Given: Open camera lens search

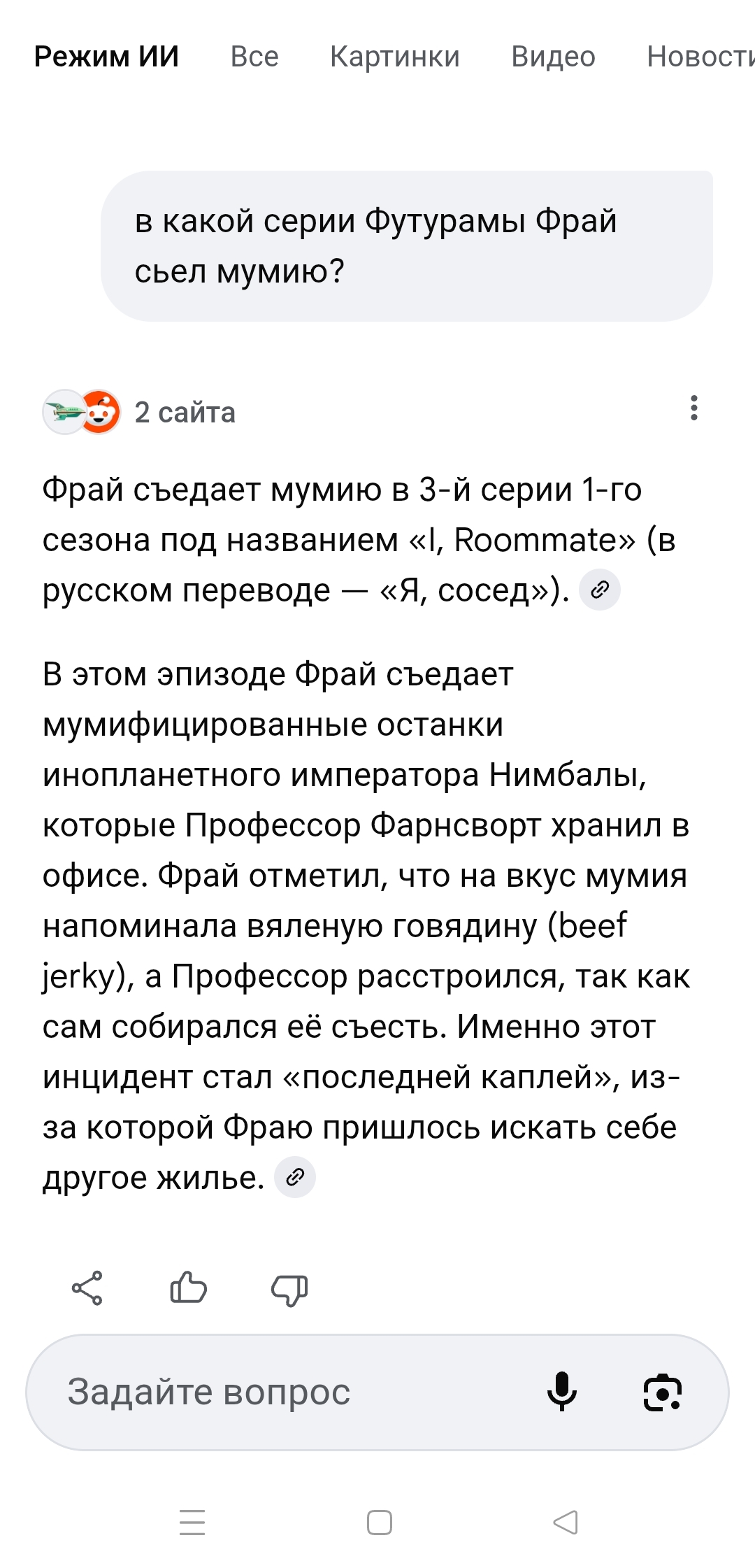Looking at the screenshot, I should pos(662,1392).
